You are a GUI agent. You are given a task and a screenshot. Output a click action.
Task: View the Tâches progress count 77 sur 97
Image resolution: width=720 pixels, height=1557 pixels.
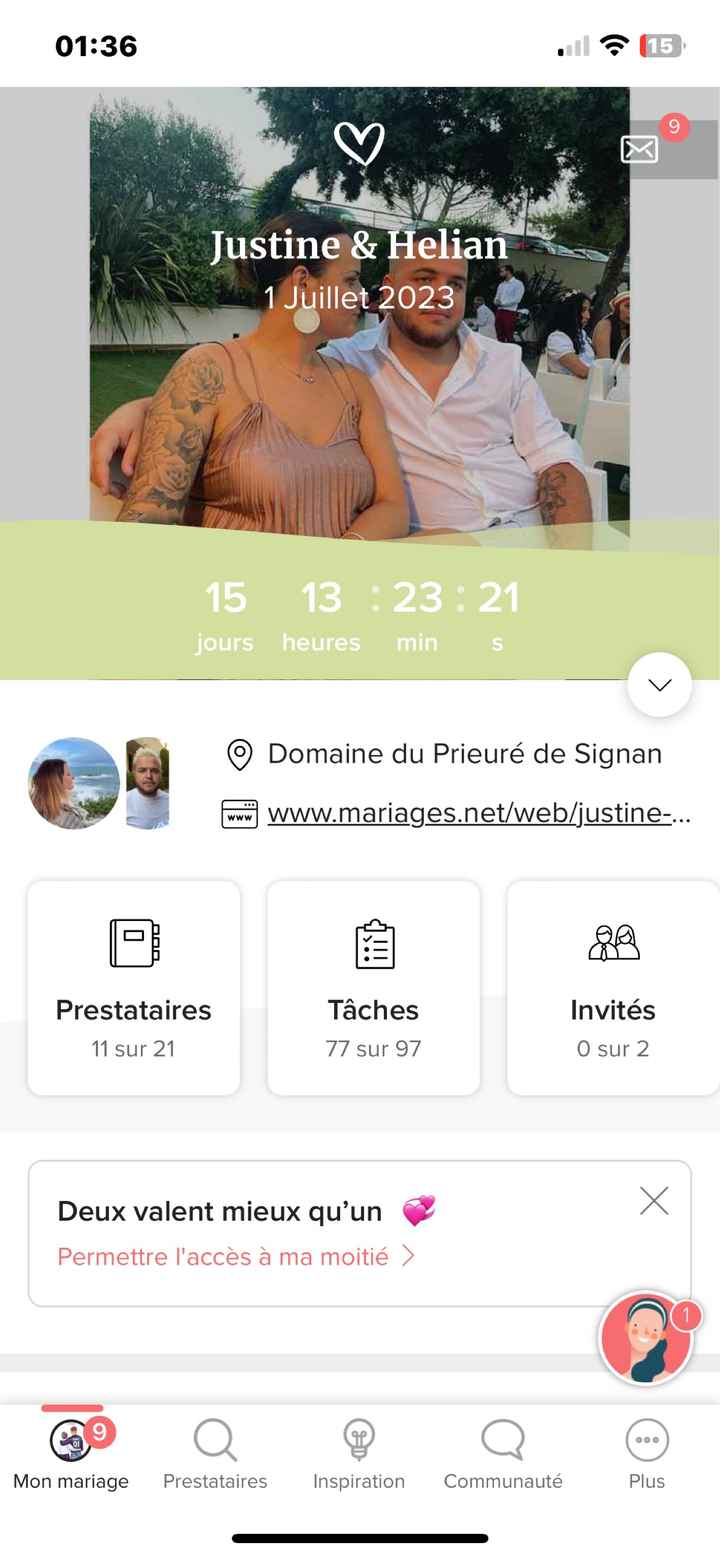tap(373, 1048)
